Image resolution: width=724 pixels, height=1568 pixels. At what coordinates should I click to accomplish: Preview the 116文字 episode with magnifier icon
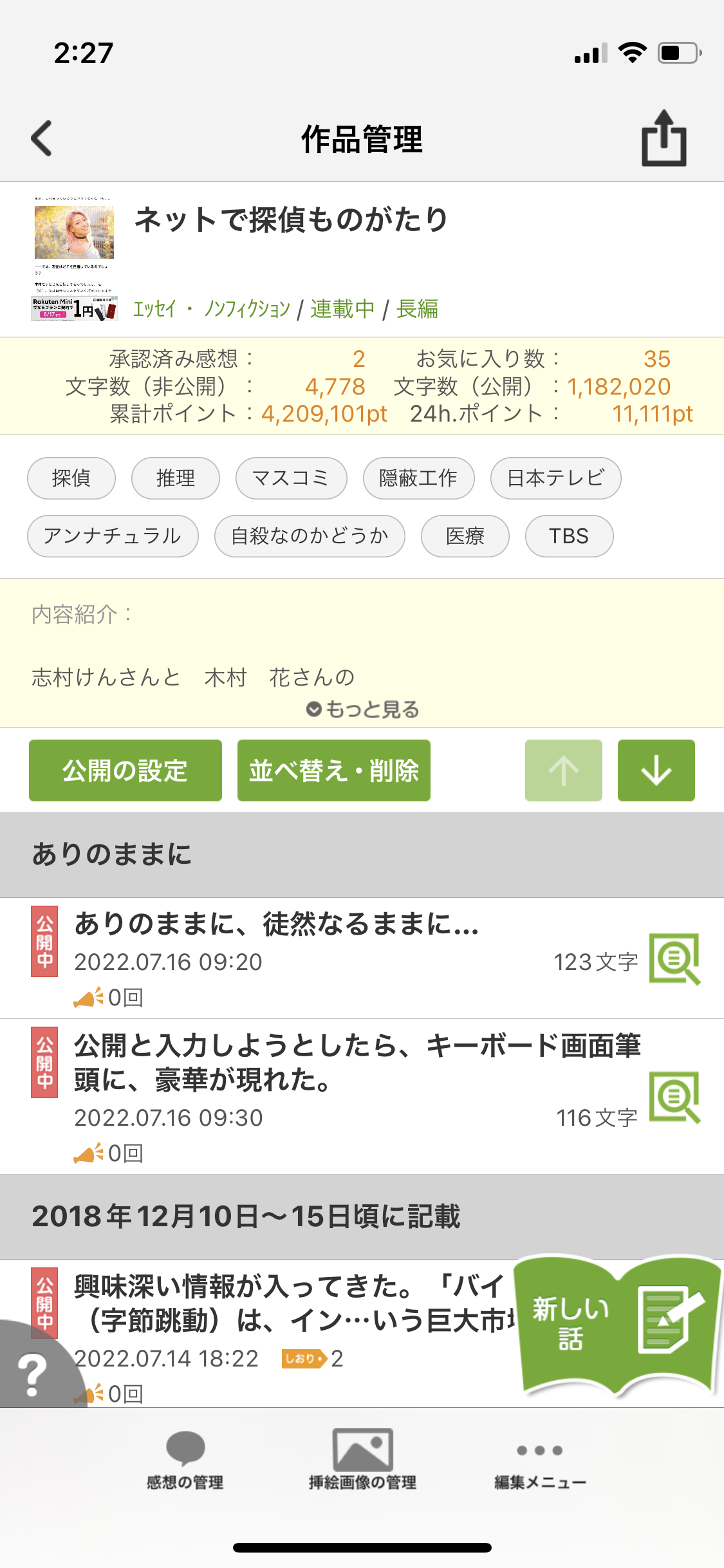(674, 1097)
